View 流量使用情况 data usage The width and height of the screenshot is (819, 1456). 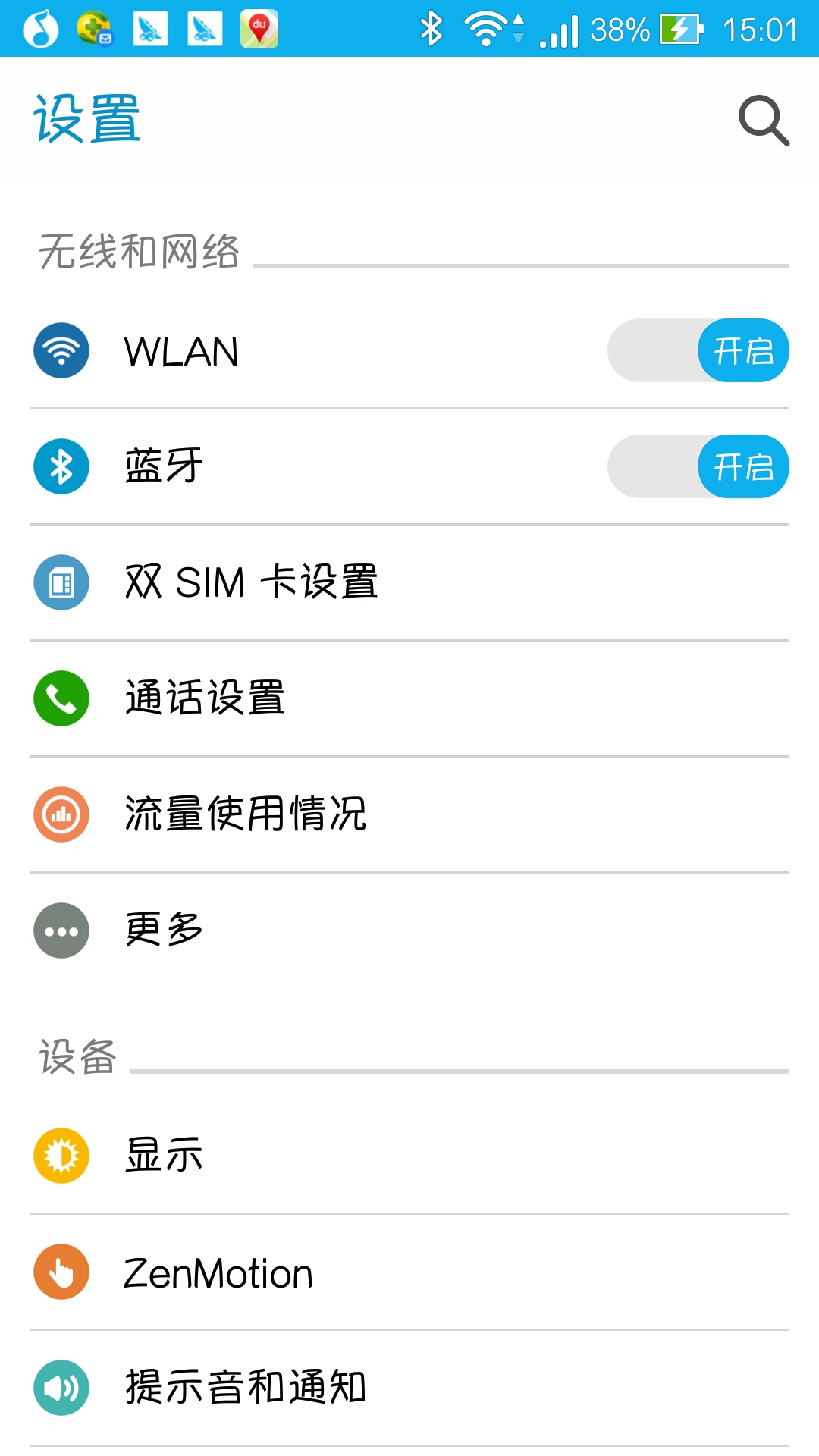pyautogui.click(x=409, y=814)
